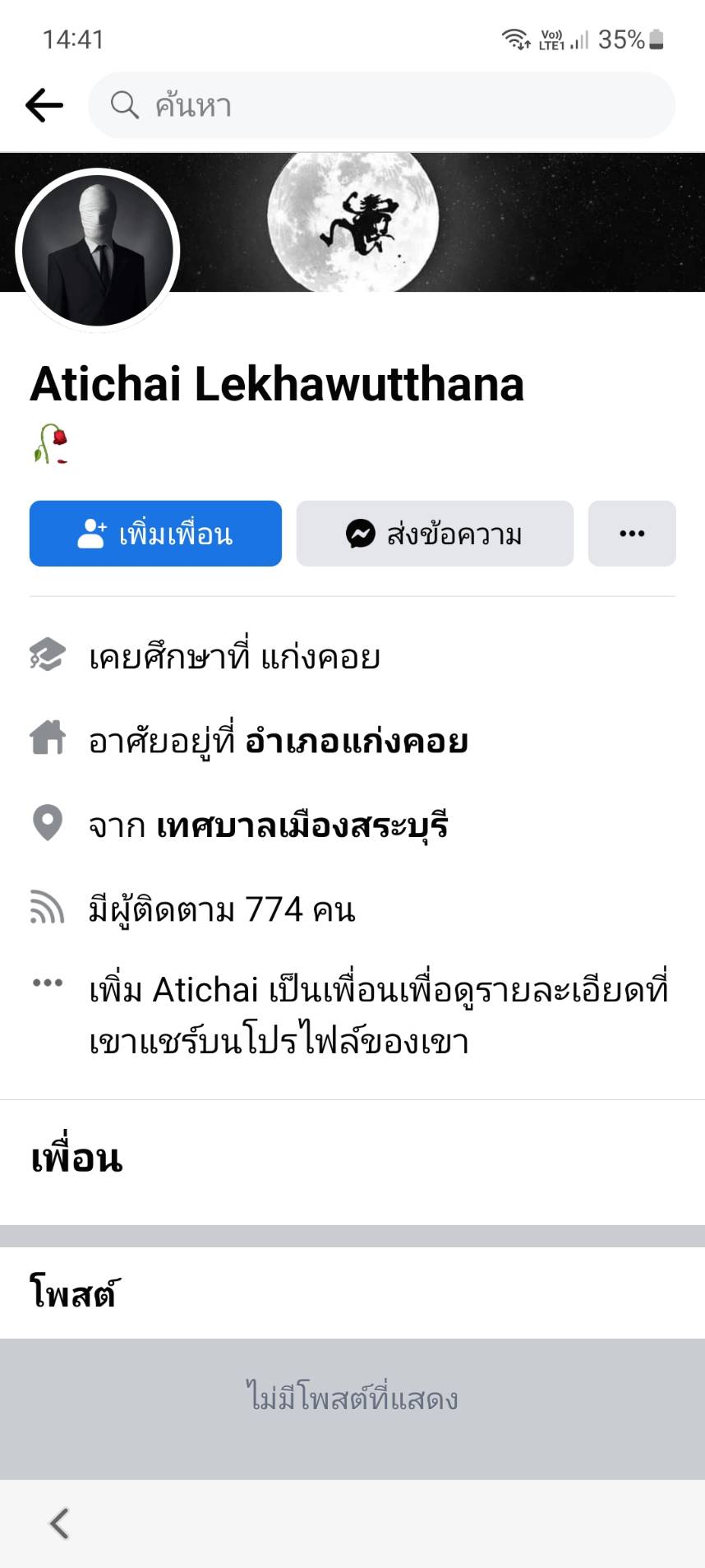Open the เทศบาลเมืองสระบุรี hometown link
The width and height of the screenshot is (705, 1568).
[x=302, y=826]
